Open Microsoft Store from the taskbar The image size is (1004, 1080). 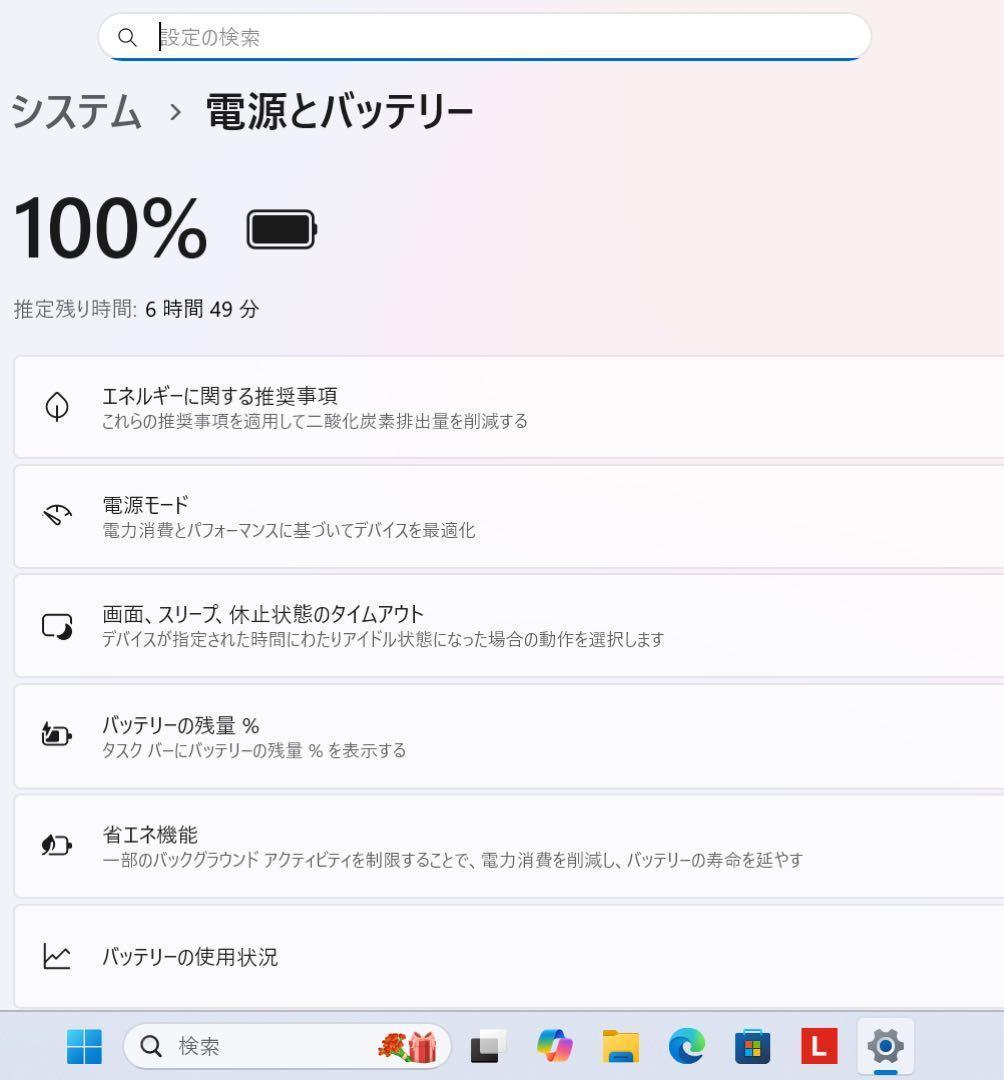click(751, 1047)
